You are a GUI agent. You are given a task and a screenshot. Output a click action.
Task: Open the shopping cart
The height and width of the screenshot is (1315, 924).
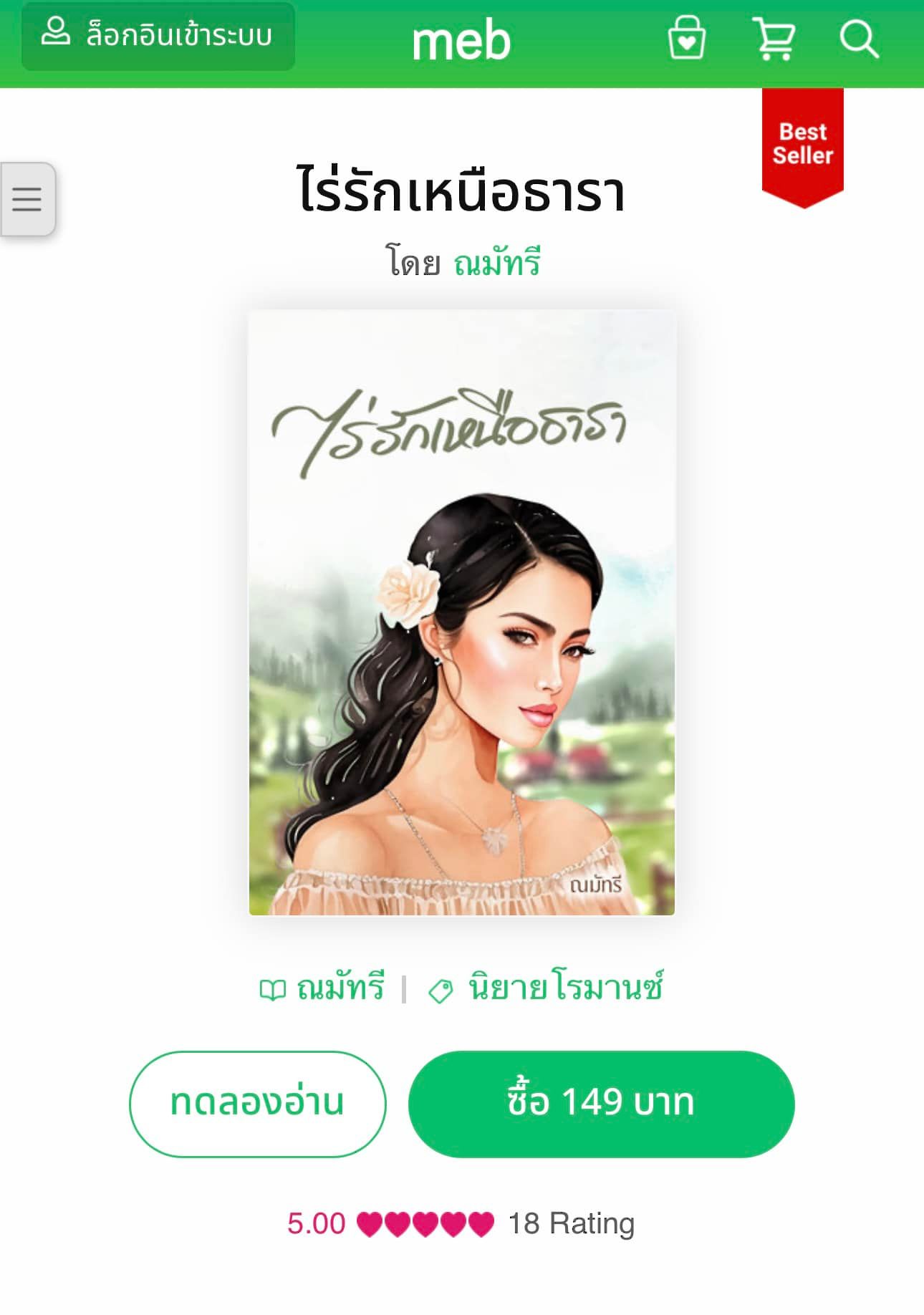(774, 39)
